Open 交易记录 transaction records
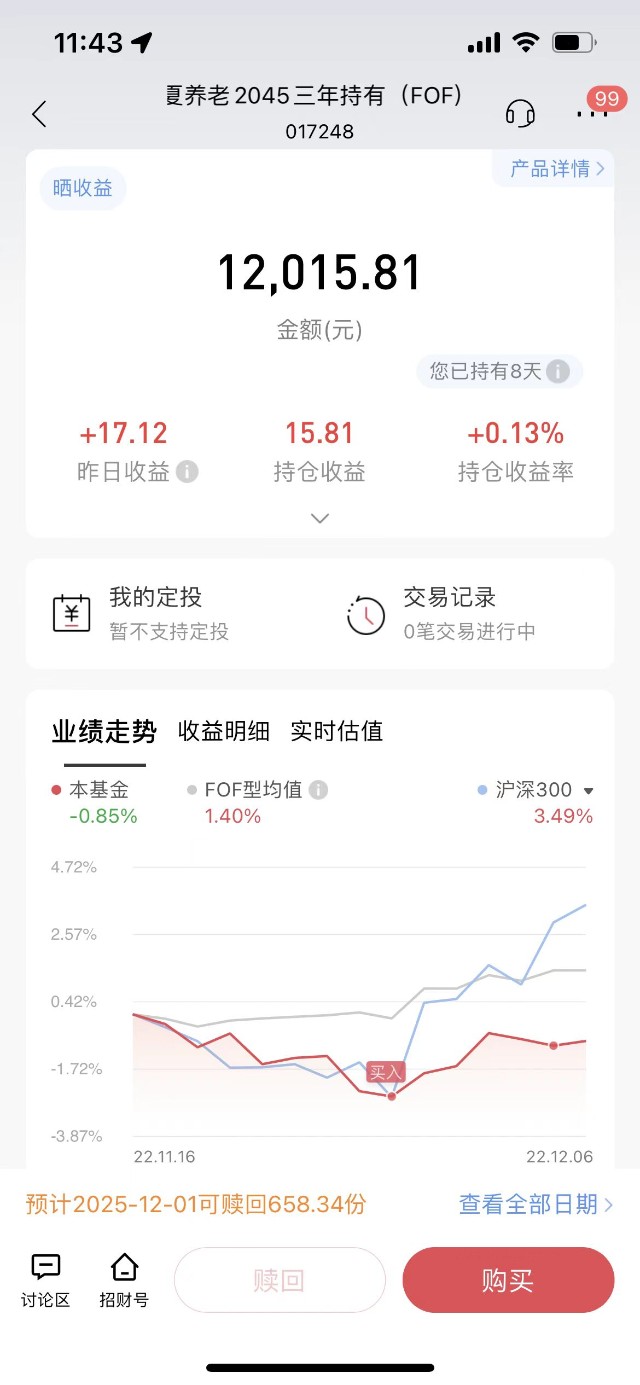640x1385 pixels. 440,613
